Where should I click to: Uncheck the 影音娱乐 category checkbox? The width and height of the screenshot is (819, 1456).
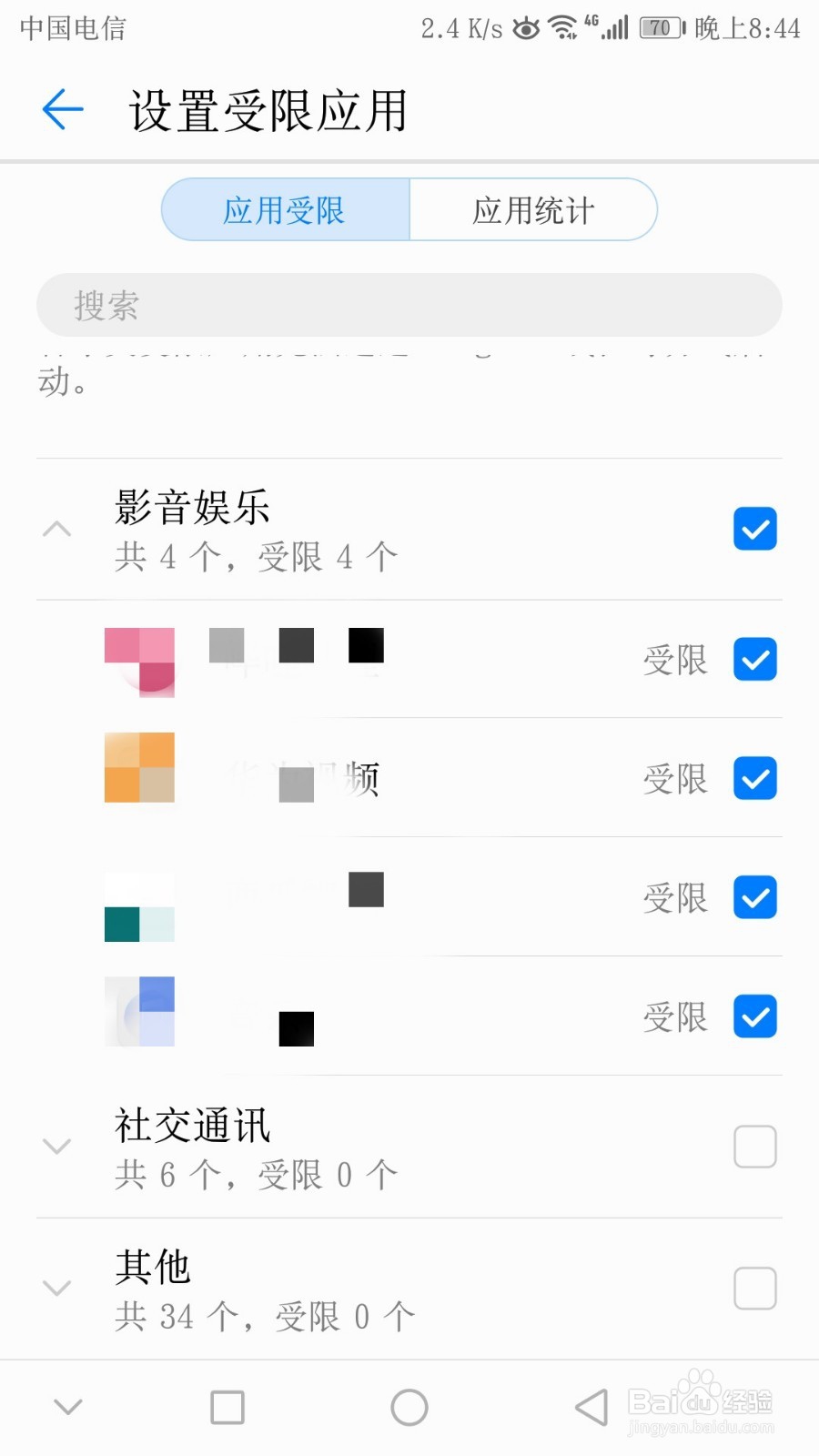tap(755, 529)
